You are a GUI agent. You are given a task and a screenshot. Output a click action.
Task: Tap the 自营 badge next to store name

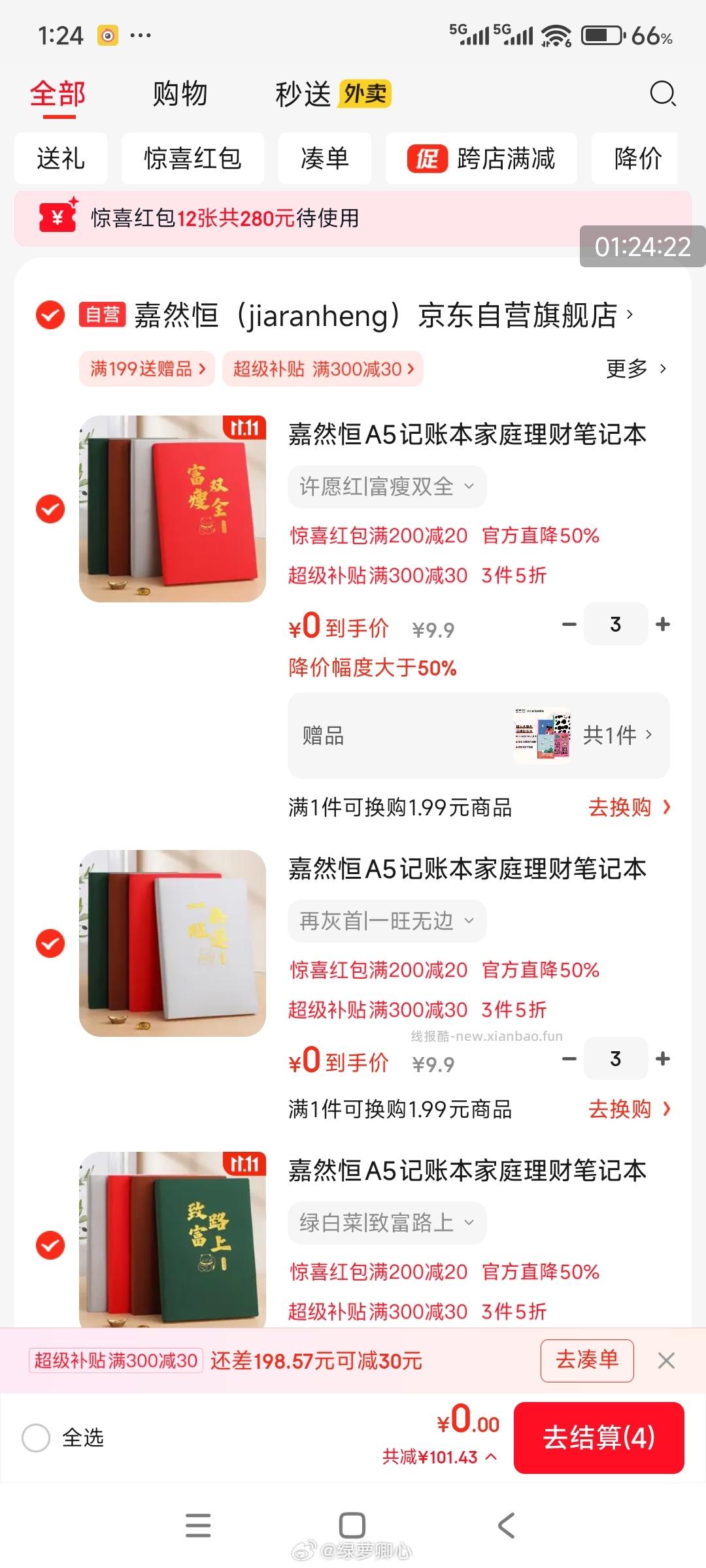pos(103,316)
